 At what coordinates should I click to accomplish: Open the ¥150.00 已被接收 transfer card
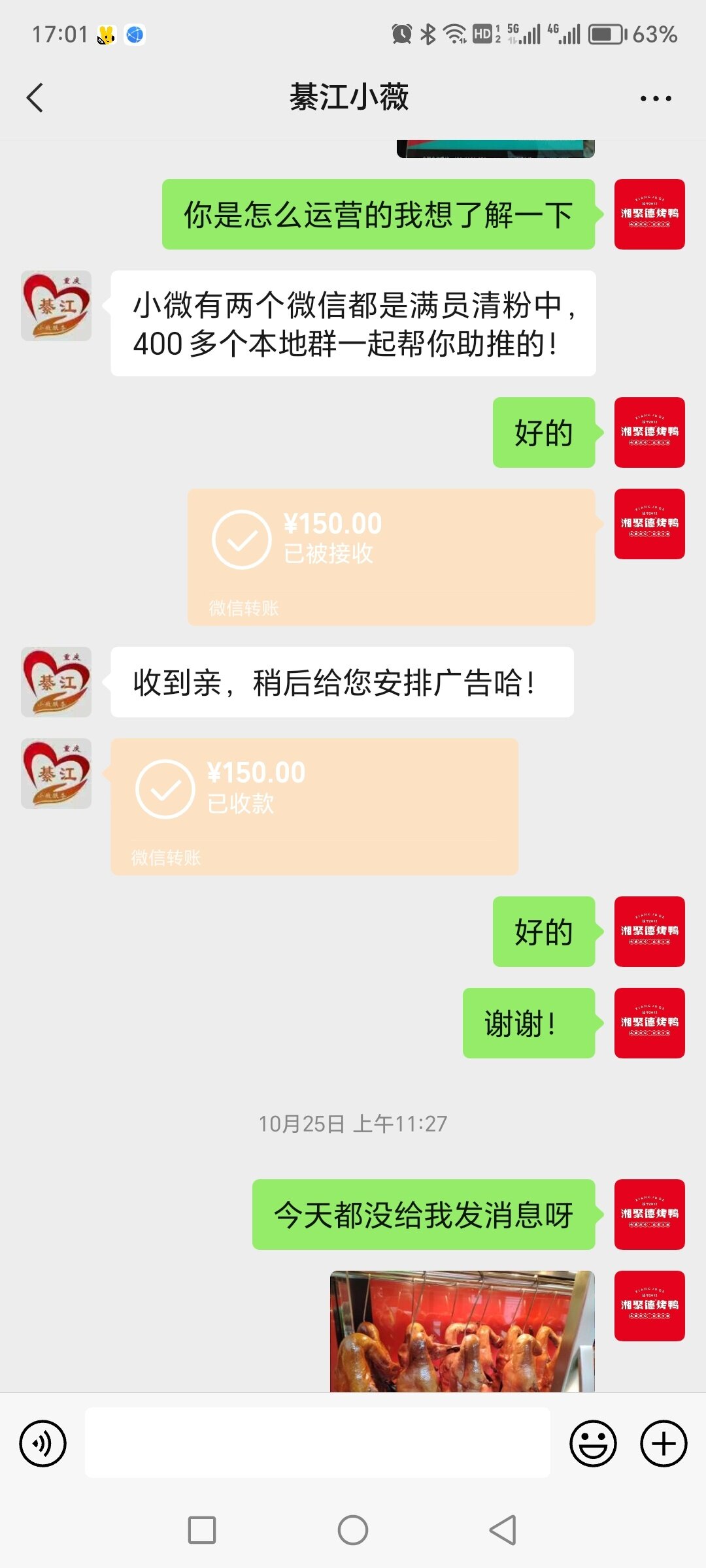click(x=391, y=557)
